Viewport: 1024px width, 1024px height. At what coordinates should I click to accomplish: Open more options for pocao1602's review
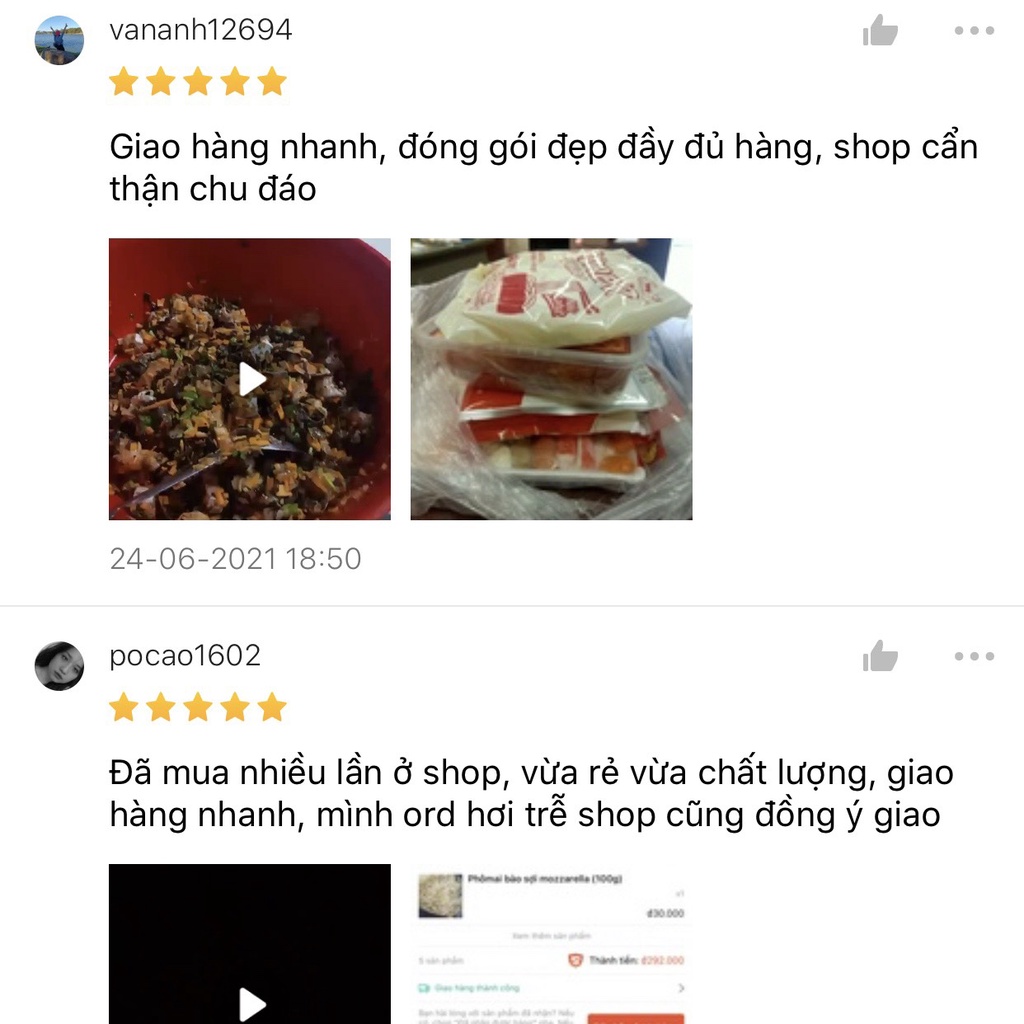pyautogui.click(x=973, y=657)
